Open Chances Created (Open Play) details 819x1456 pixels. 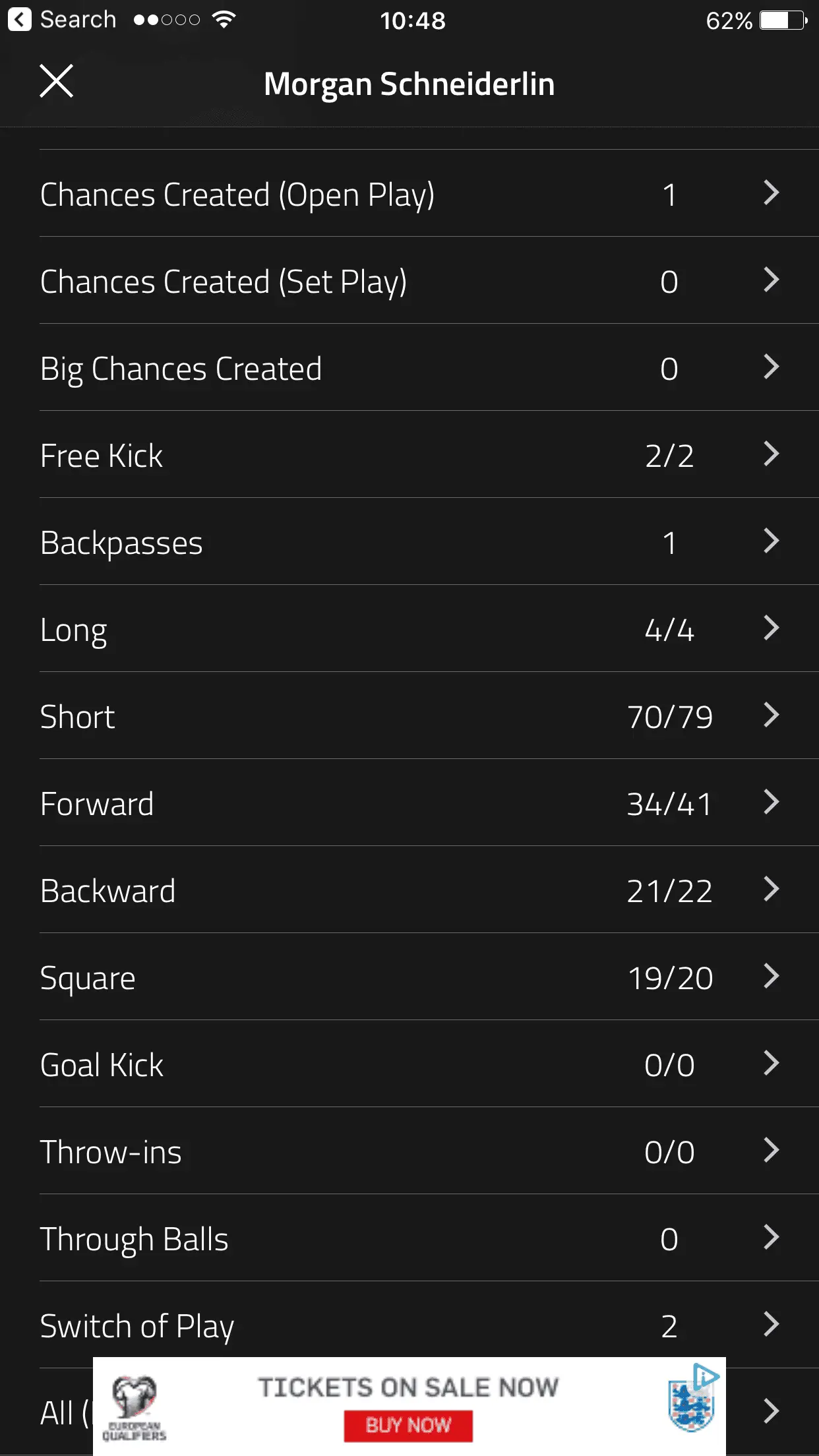[x=409, y=194]
